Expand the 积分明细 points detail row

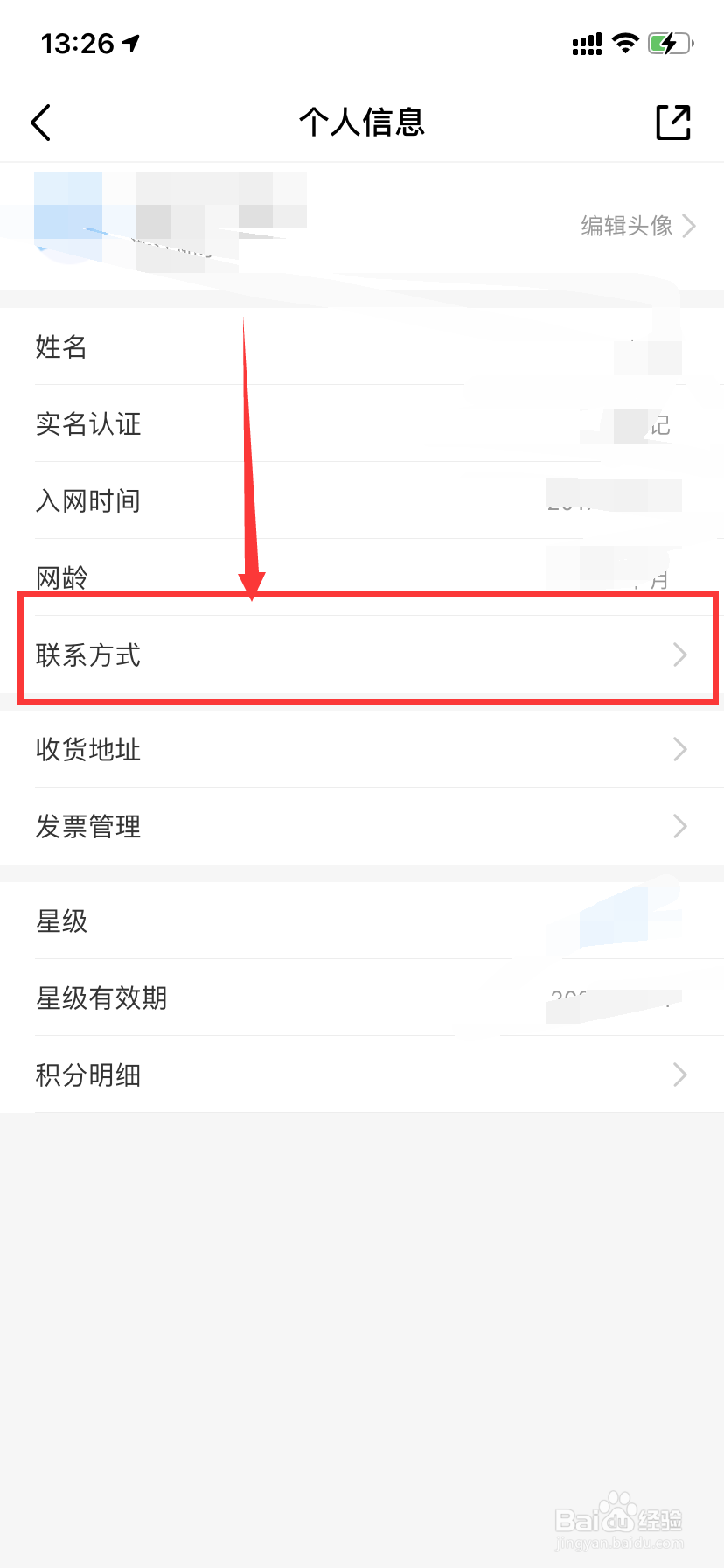click(x=362, y=1074)
